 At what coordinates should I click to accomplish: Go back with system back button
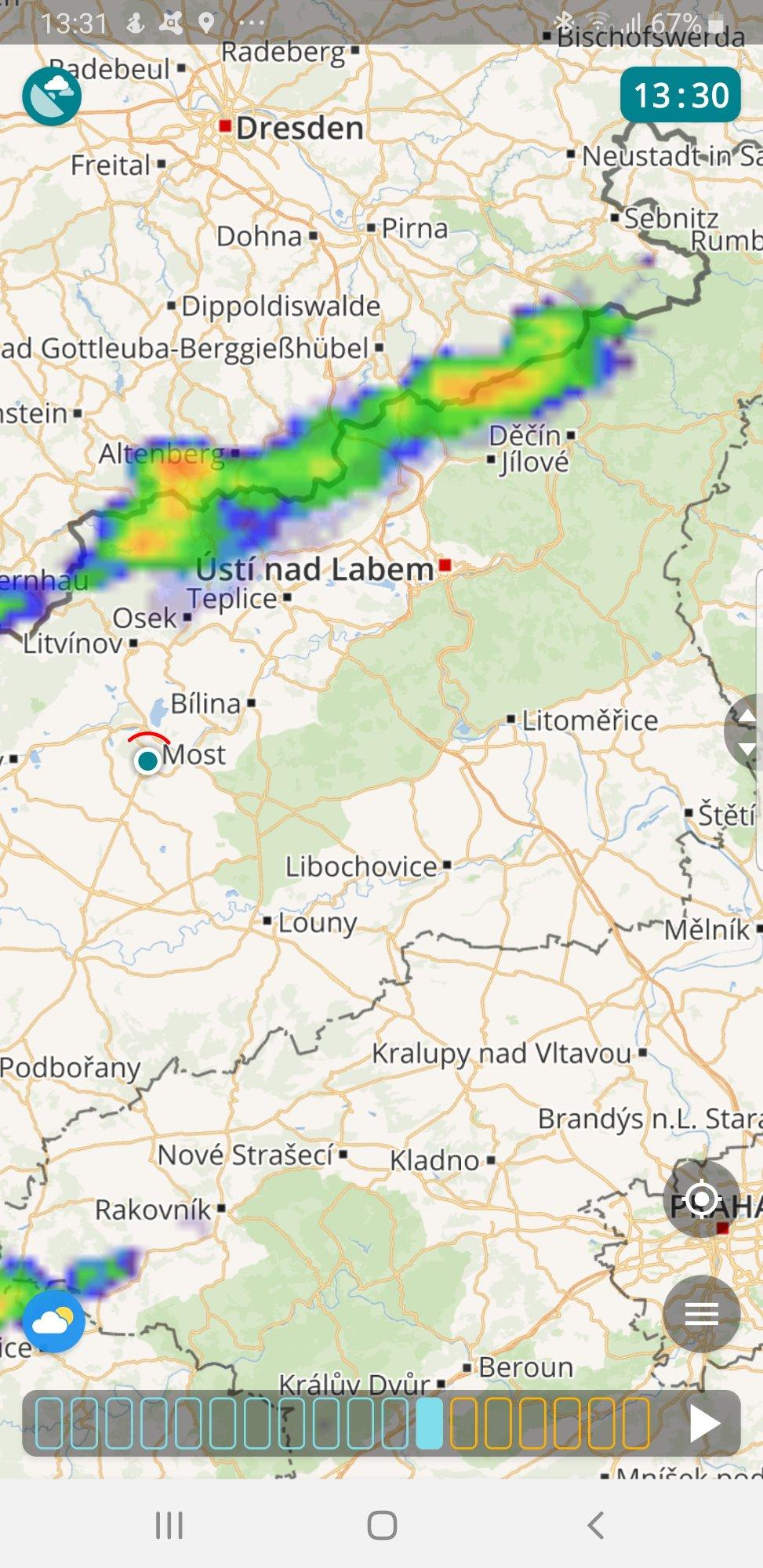pyautogui.click(x=595, y=1526)
